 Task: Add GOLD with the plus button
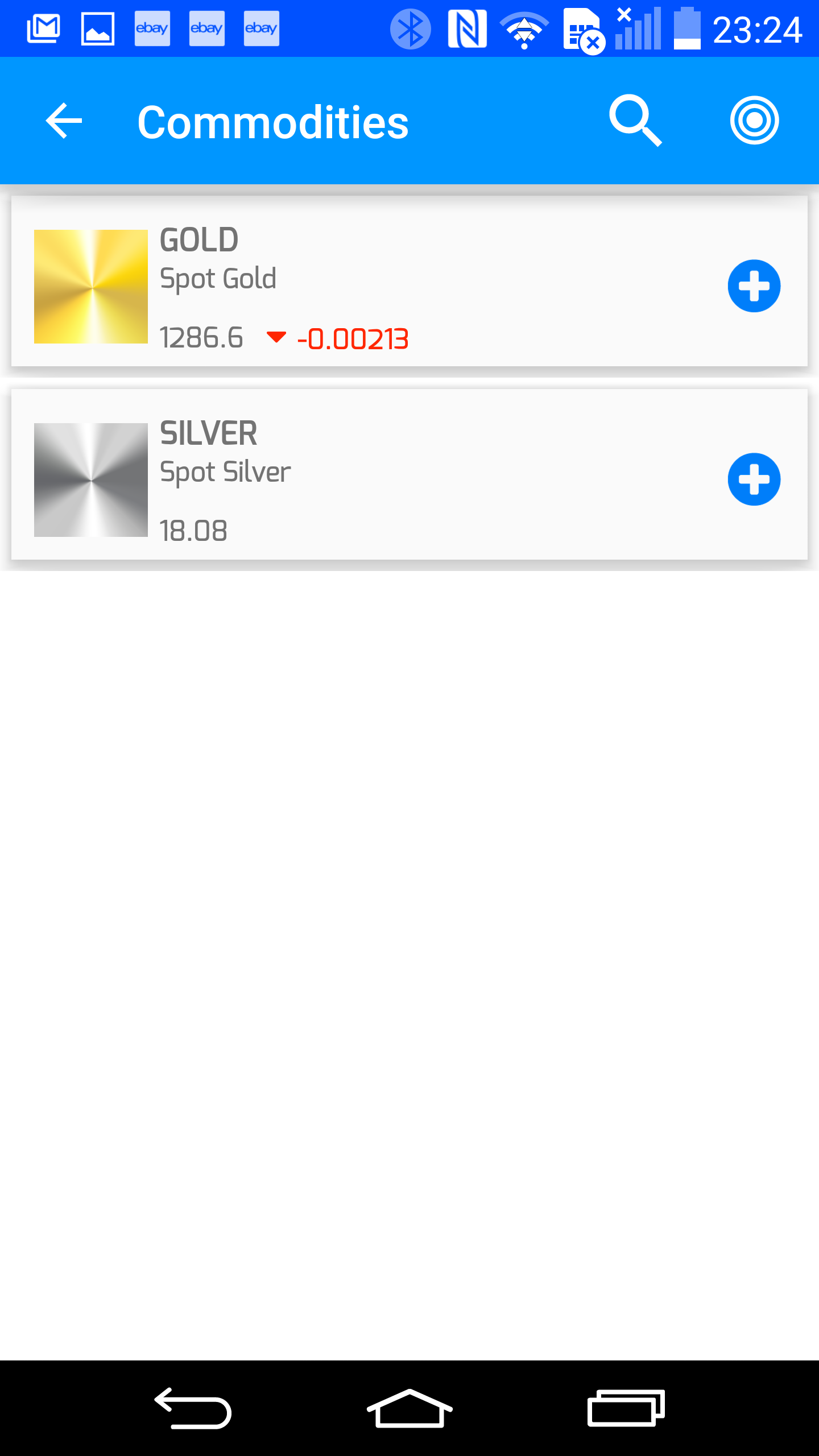click(754, 286)
